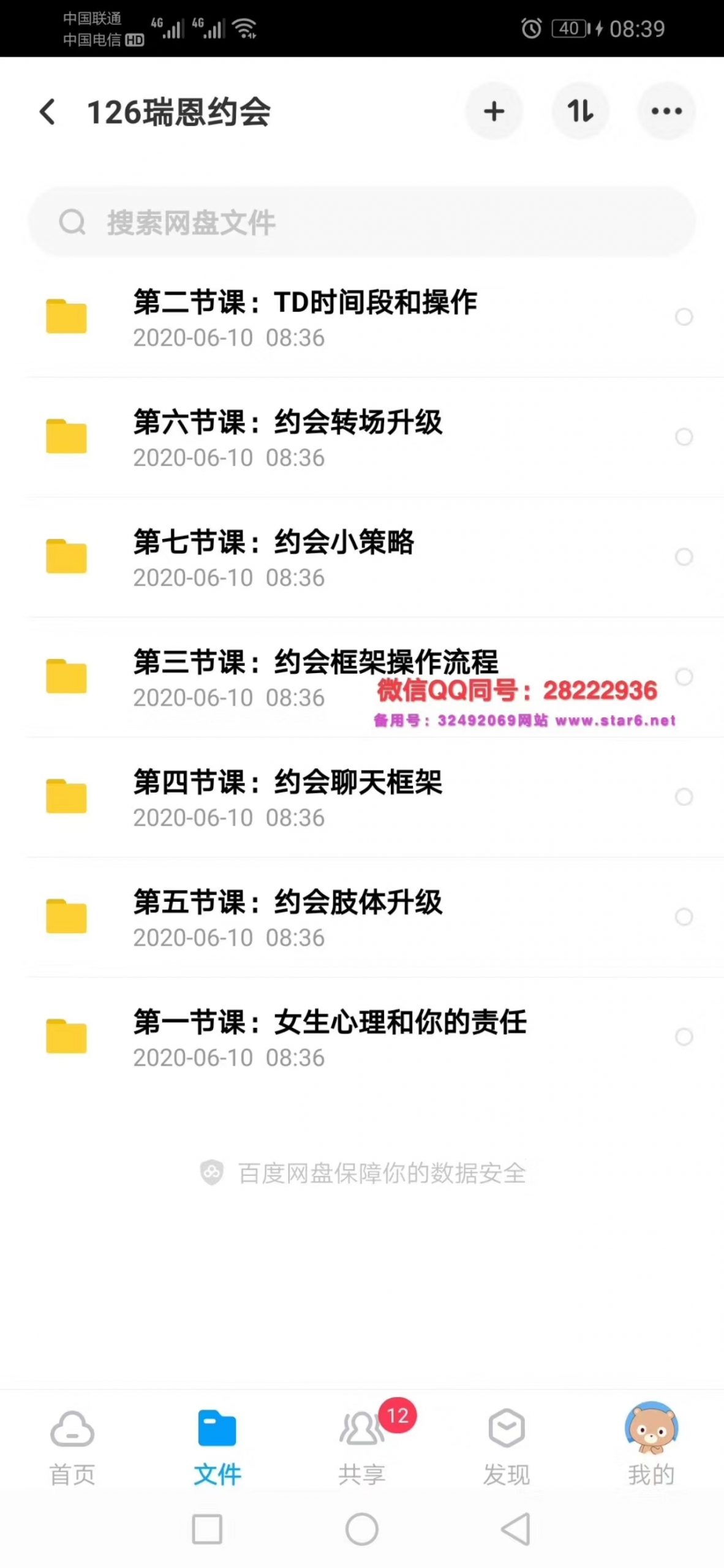Open folder 第七节课：约会小策略
This screenshot has width=724, height=1568.
tap(362, 557)
